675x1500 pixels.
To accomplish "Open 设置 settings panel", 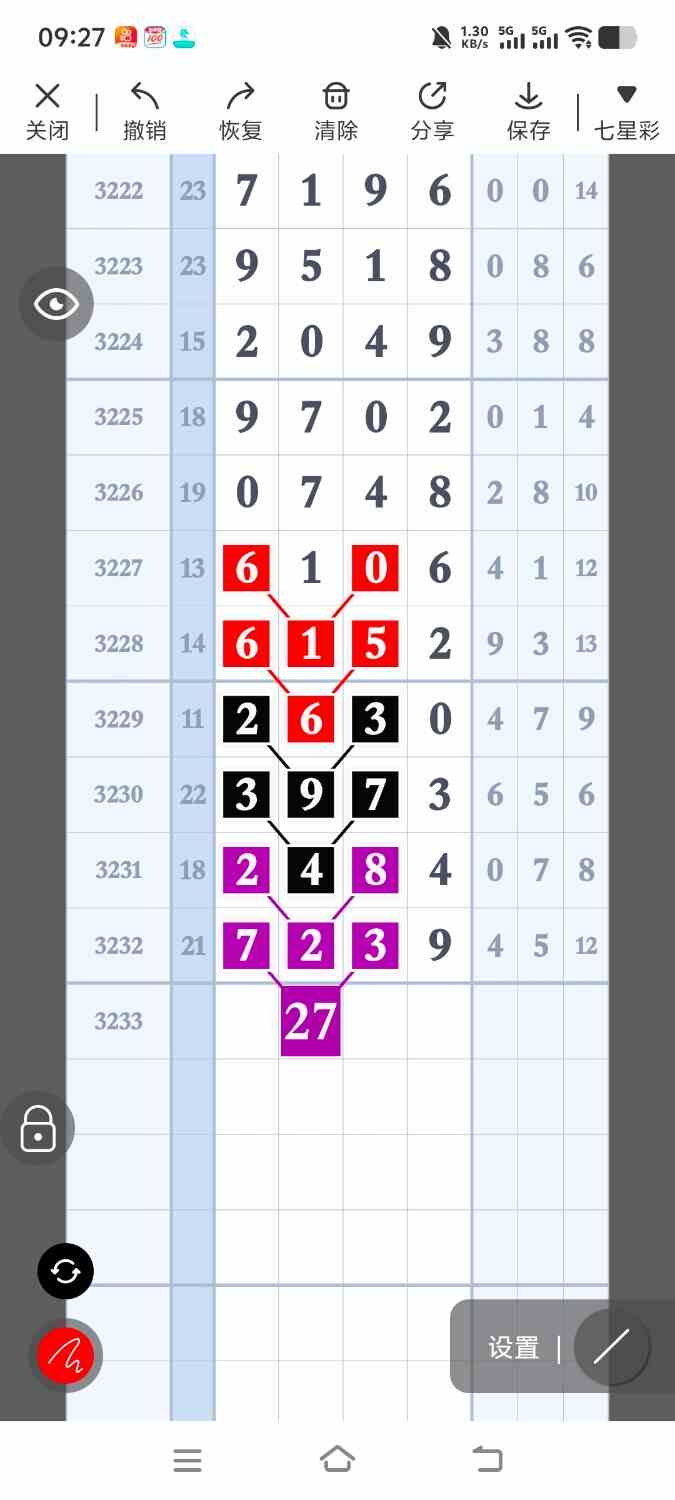I will [514, 1348].
